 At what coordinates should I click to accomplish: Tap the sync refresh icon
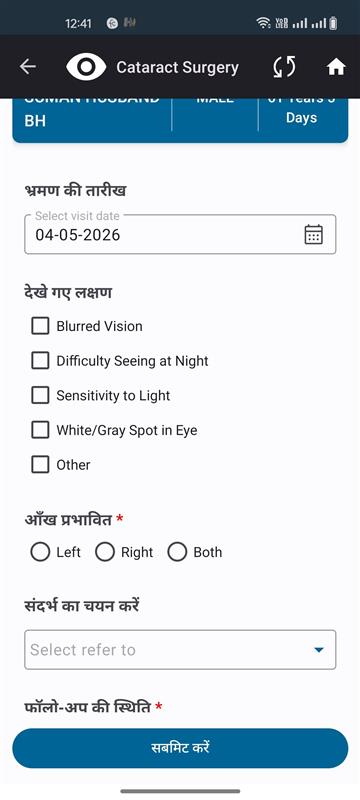(285, 67)
